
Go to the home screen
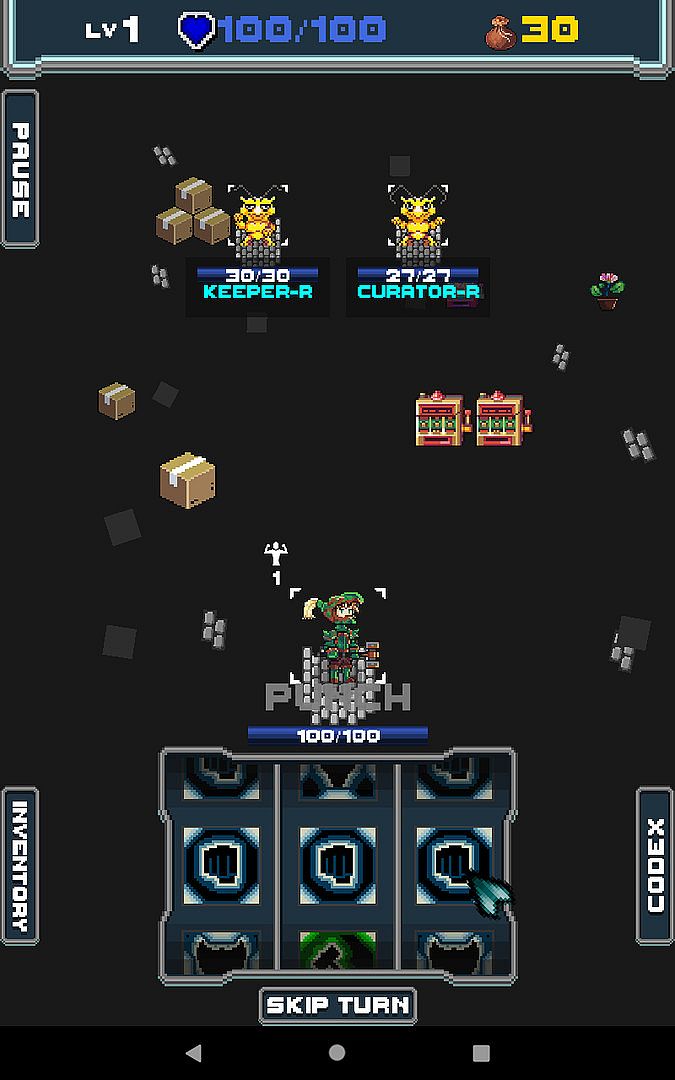(x=337, y=1053)
